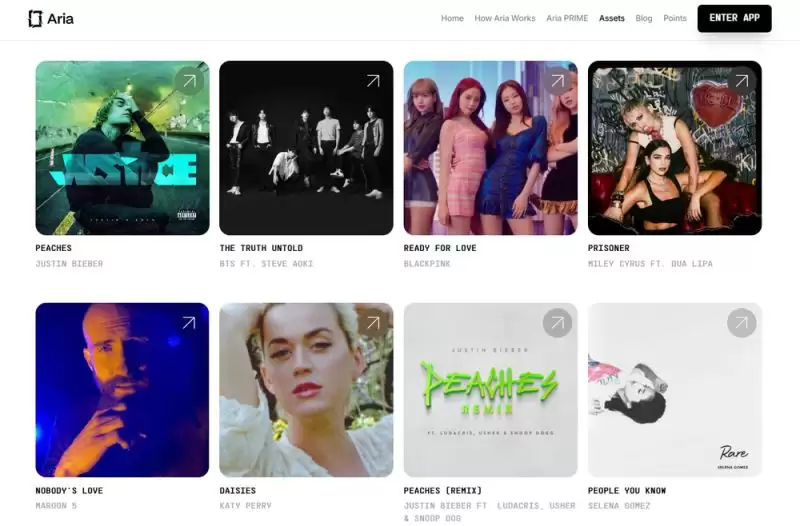Visit the Blog page

(644, 18)
